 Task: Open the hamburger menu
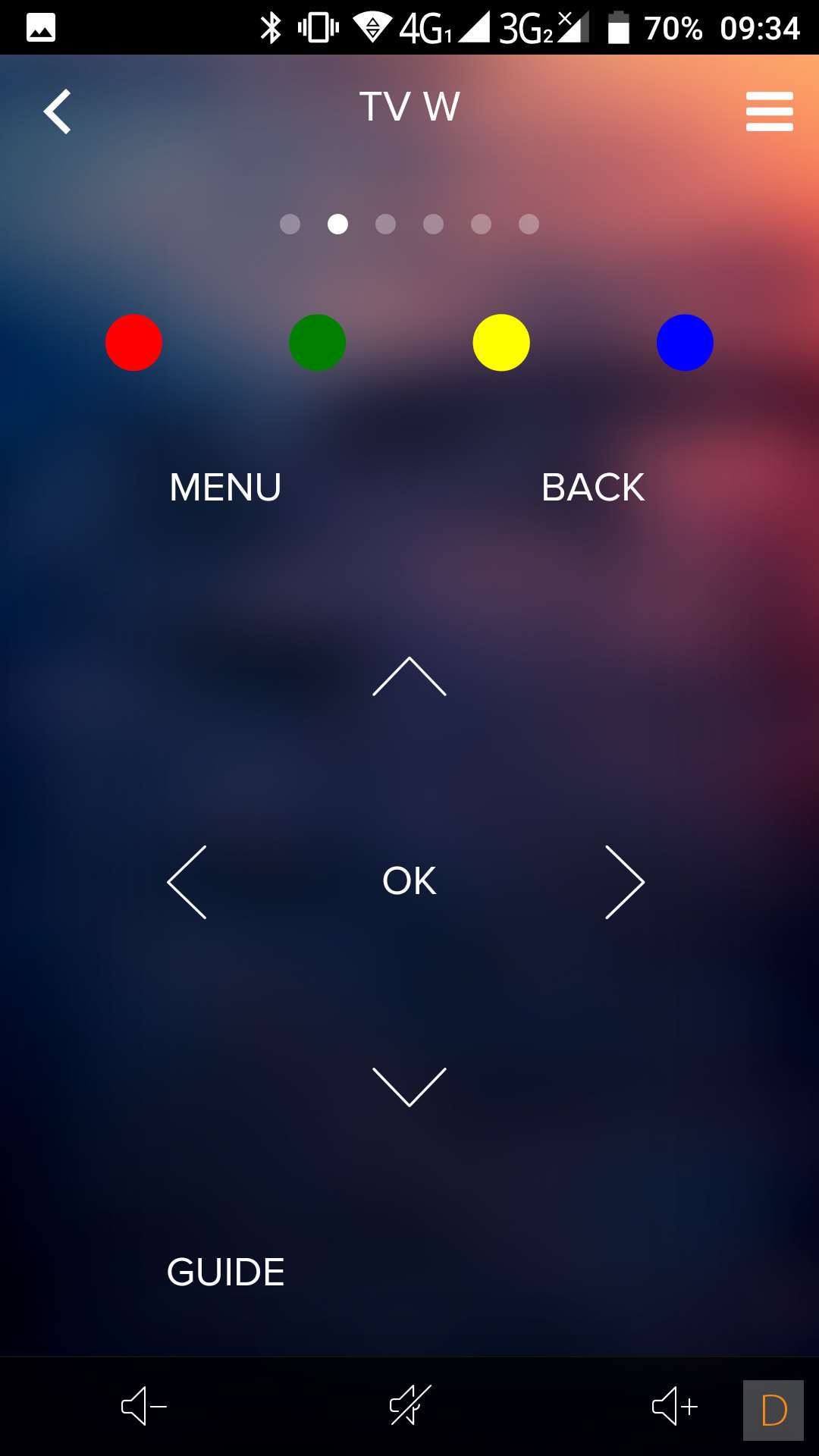click(769, 111)
